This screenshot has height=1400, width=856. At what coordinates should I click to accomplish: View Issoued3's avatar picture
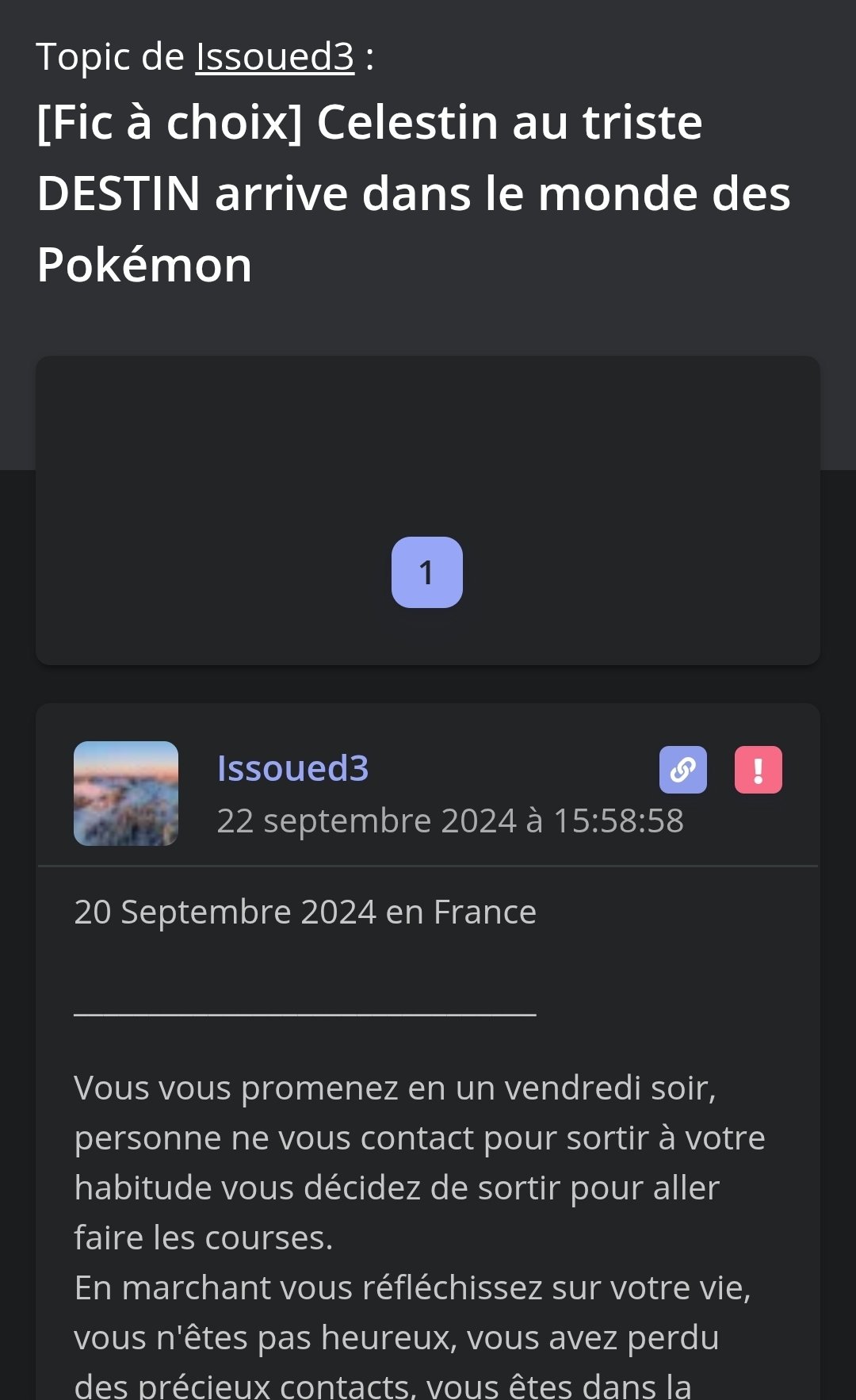[126, 794]
